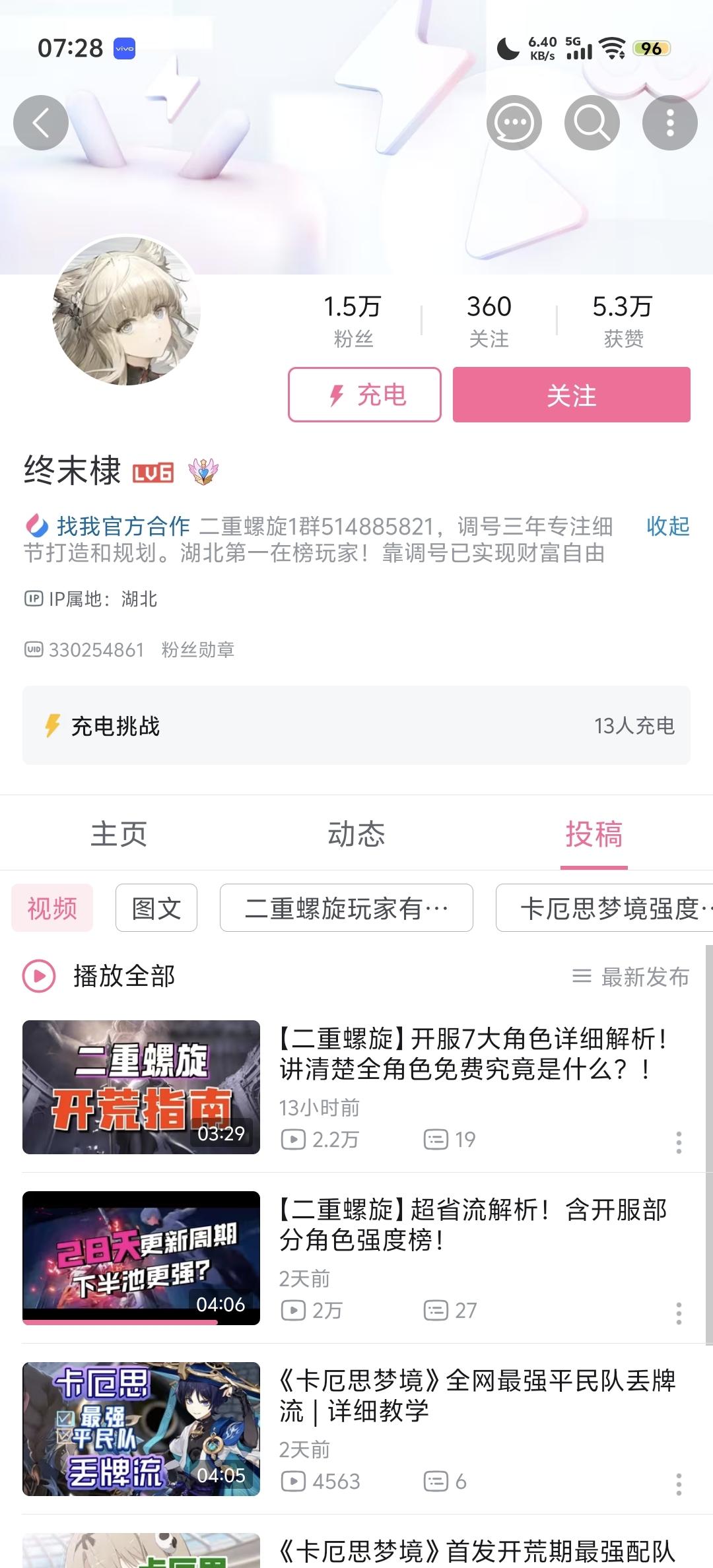Change sort order from 最新发布

coord(631,977)
